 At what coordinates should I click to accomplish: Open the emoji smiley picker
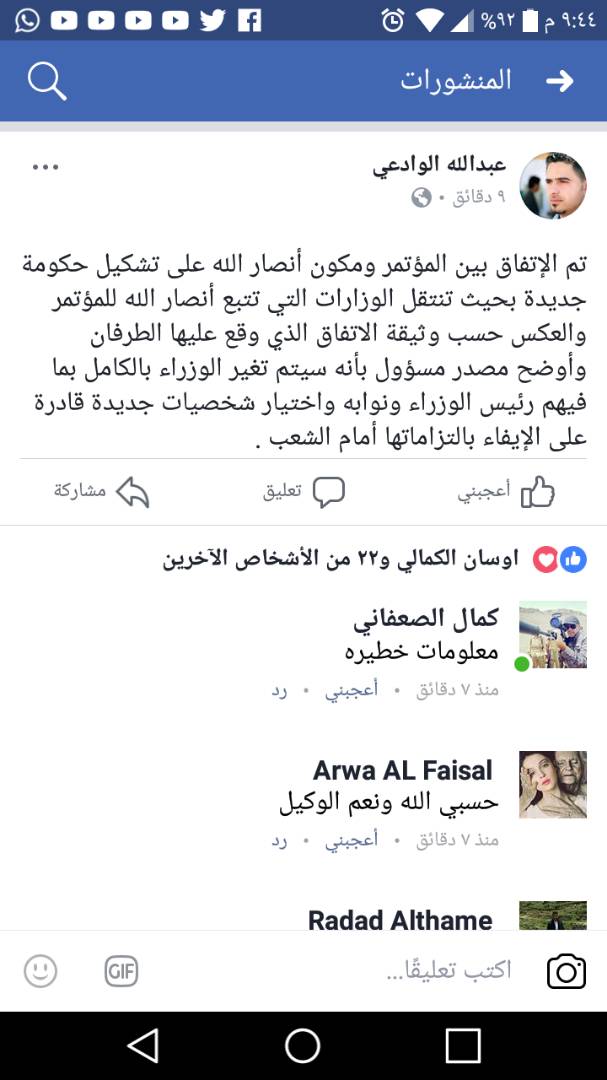41,971
